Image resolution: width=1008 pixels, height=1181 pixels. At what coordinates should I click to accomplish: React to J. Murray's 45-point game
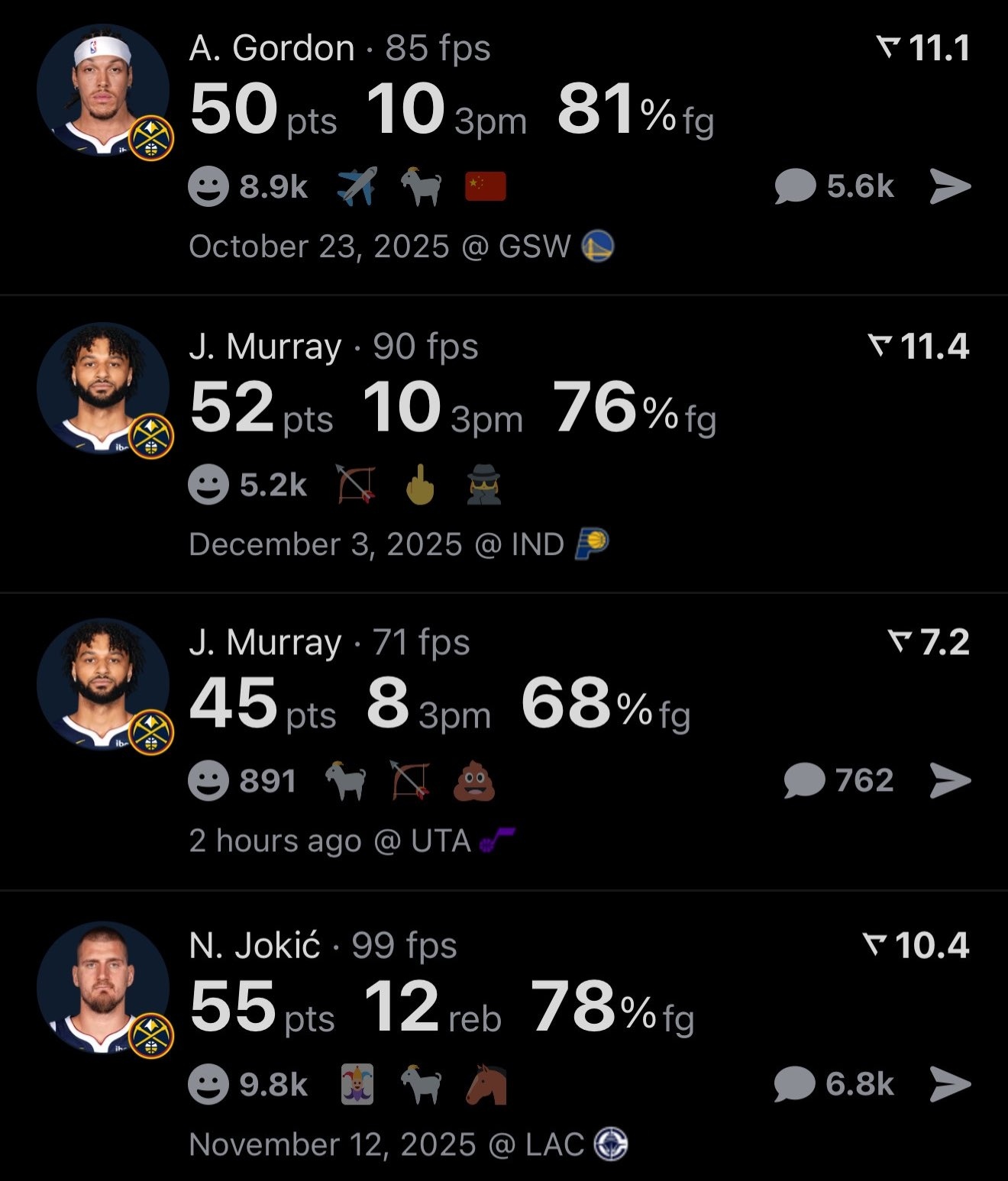(x=208, y=781)
